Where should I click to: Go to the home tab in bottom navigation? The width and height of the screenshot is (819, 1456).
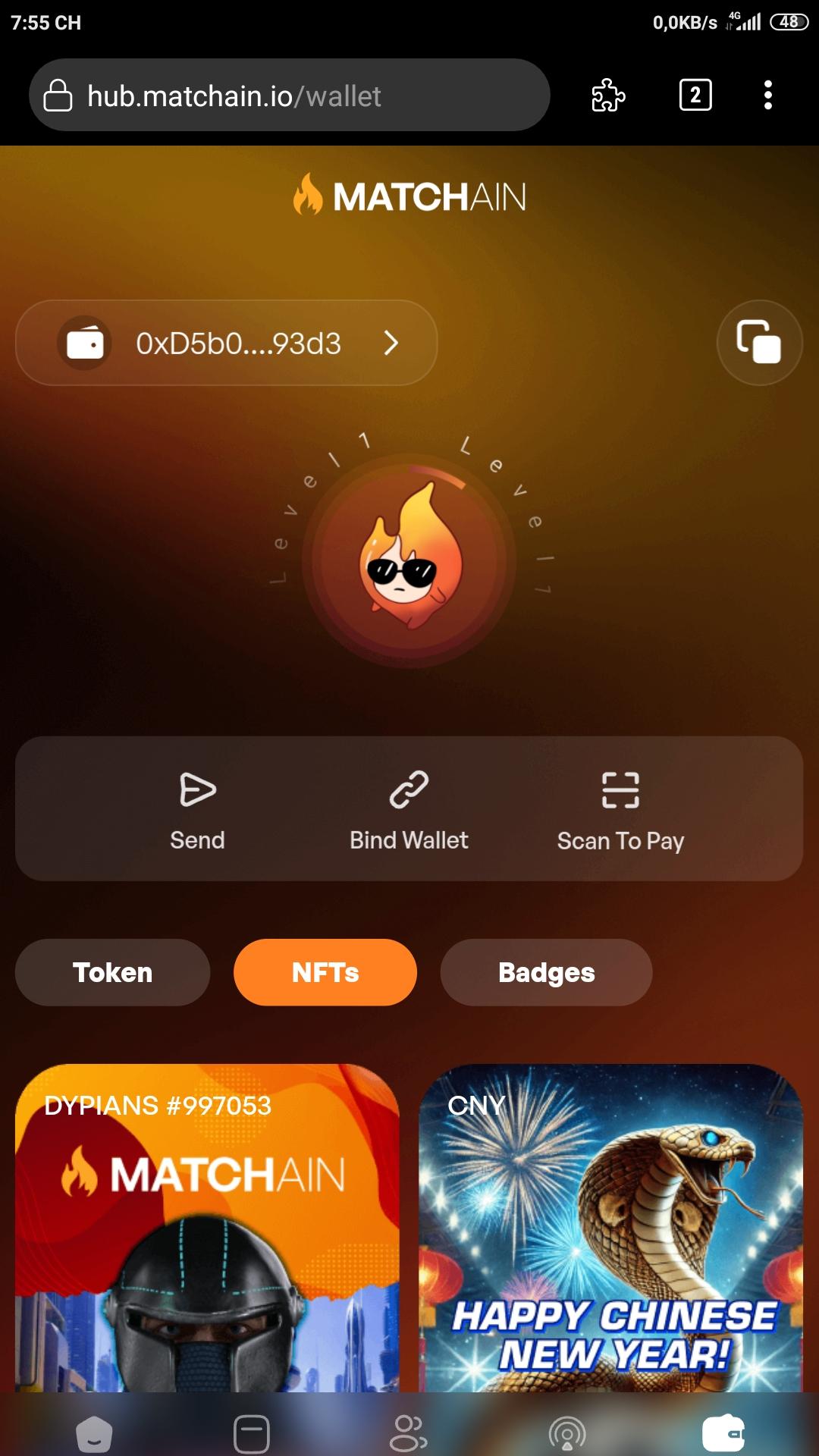[x=94, y=1433]
